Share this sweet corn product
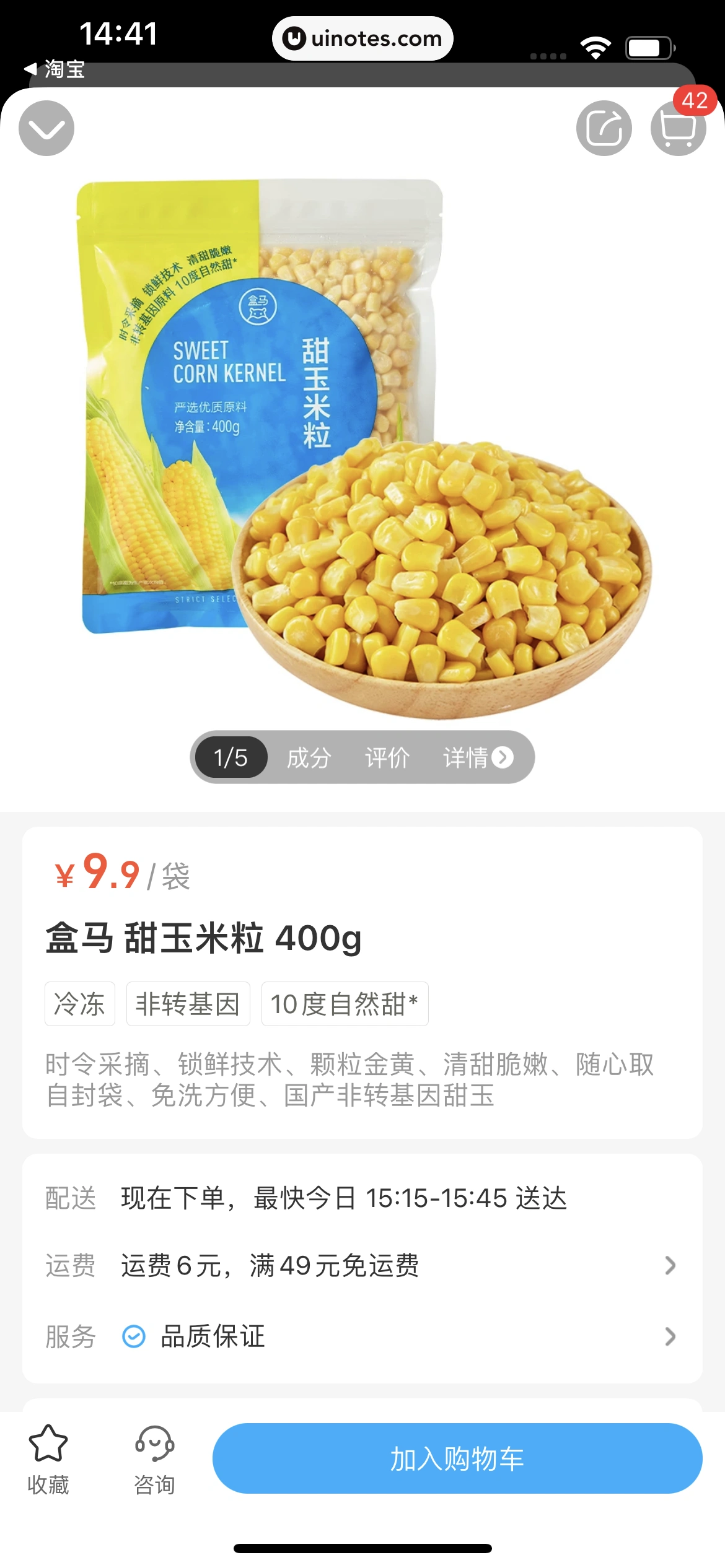The width and height of the screenshot is (725, 1568). [604, 128]
